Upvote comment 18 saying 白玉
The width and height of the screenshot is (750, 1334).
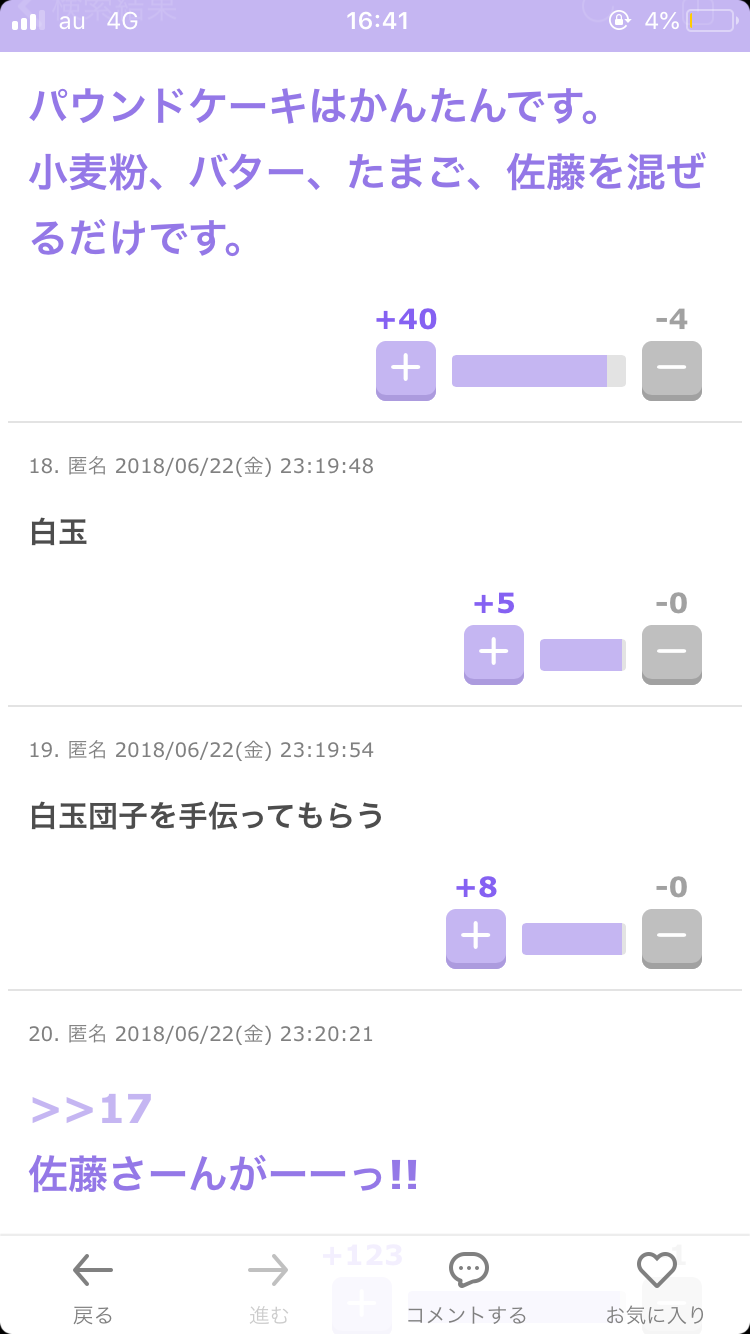click(494, 654)
